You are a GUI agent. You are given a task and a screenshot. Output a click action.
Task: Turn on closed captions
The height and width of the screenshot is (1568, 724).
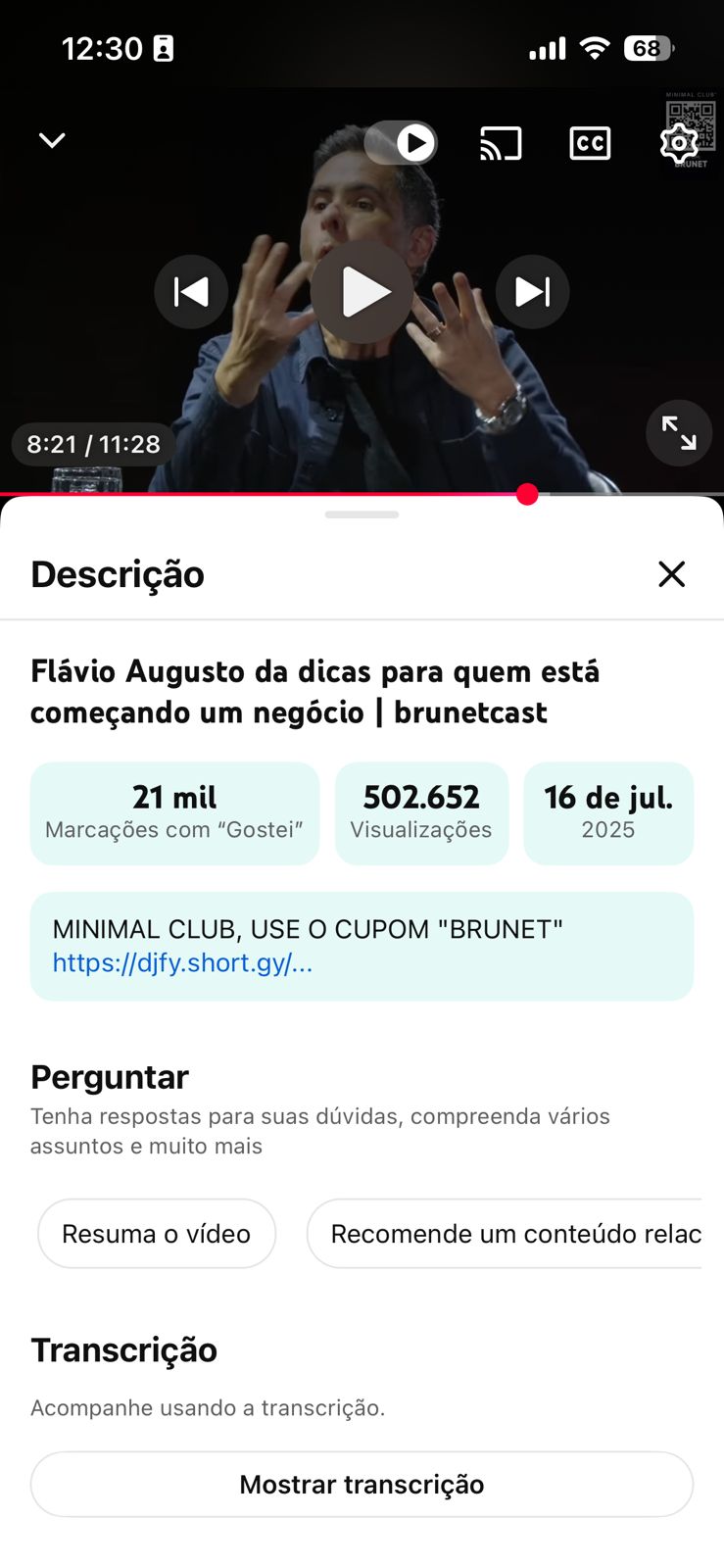pyautogui.click(x=590, y=143)
